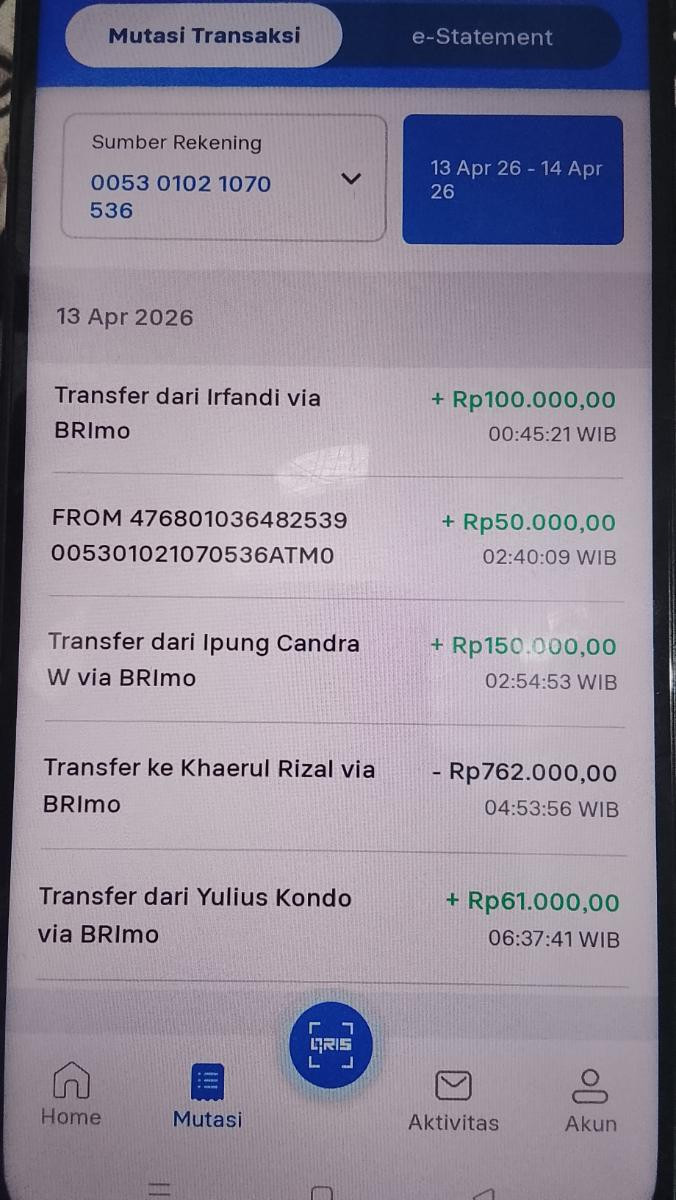Switch to the Mutasi Transaksi tab
This screenshot has height=1200, width=676.
click(x=204, y=37)
